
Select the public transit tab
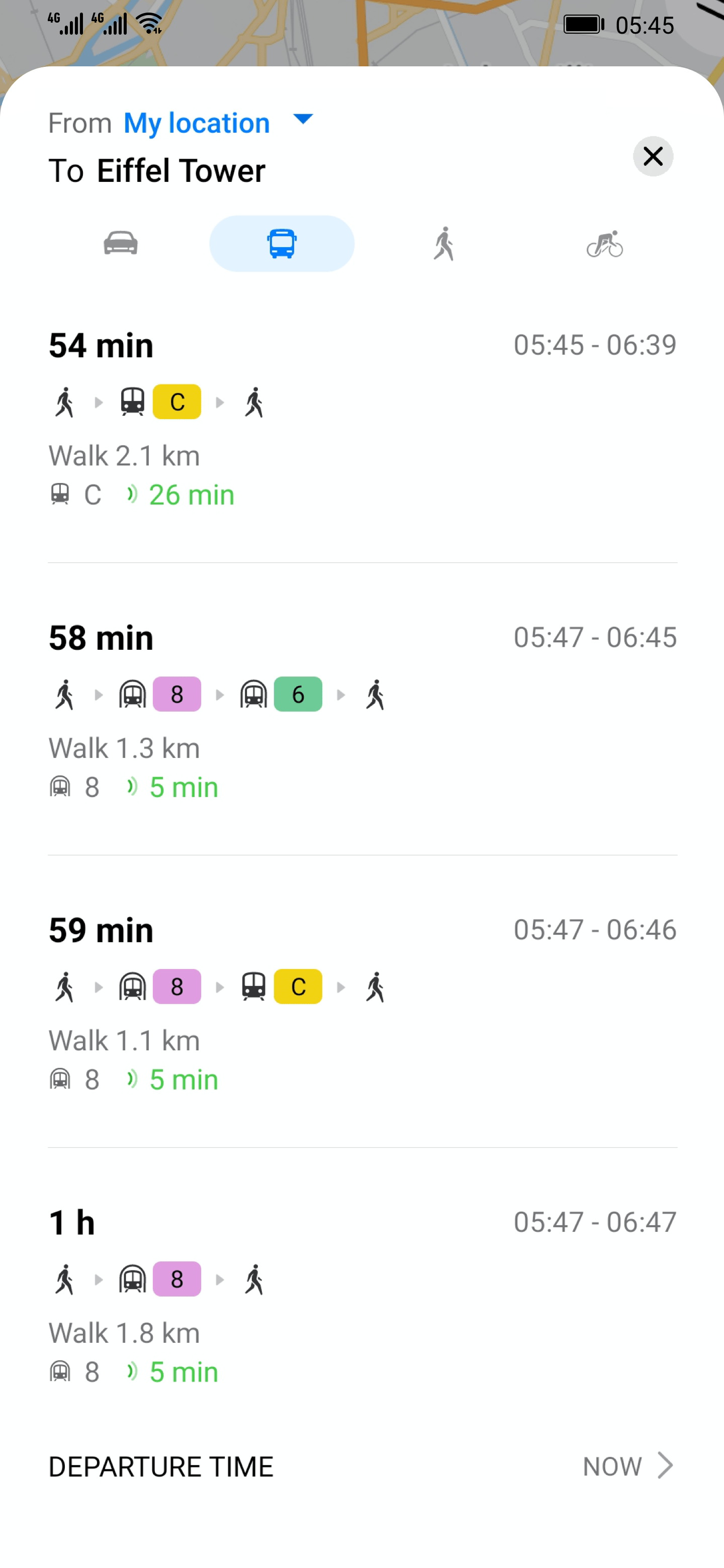[282, 243]
